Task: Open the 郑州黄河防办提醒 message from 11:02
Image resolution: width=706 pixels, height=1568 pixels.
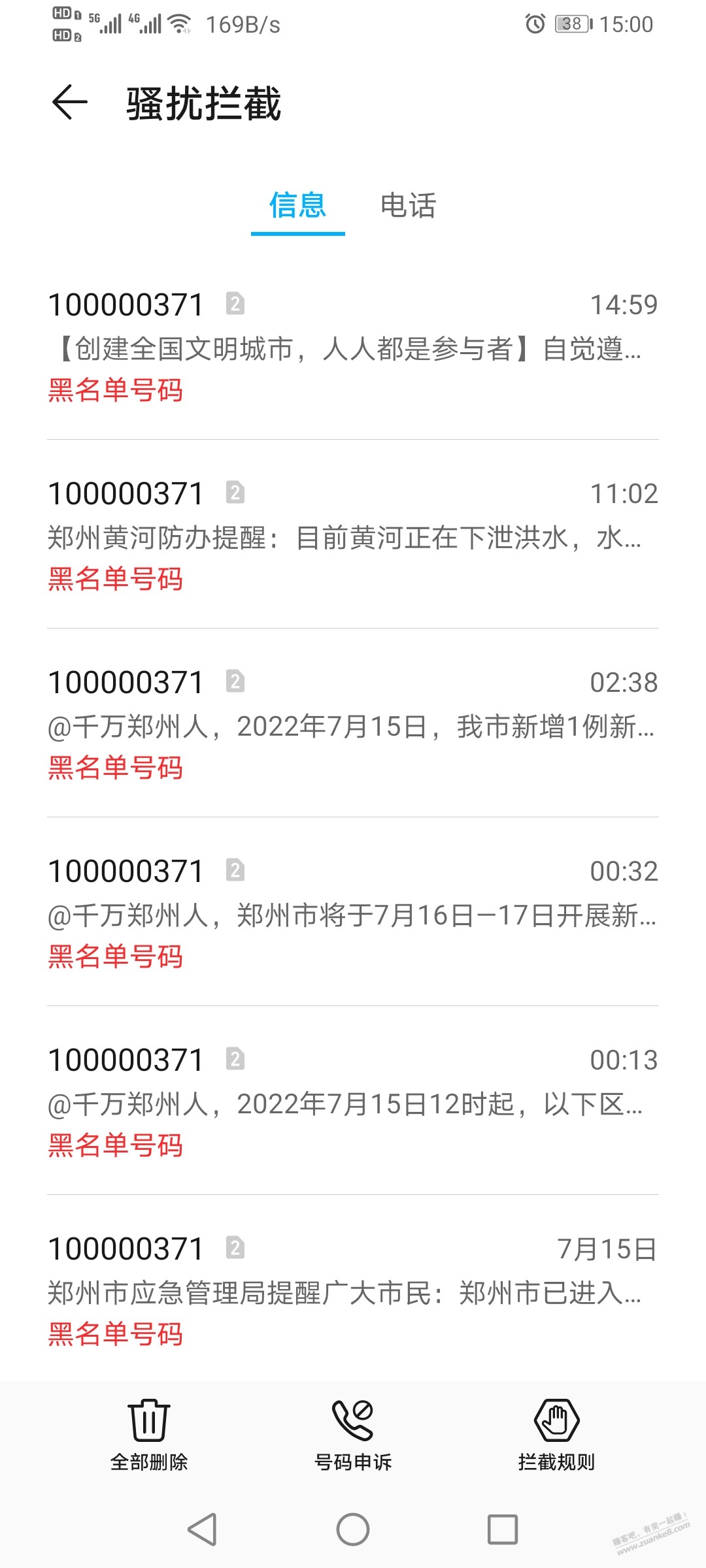Action: (353, 534)
